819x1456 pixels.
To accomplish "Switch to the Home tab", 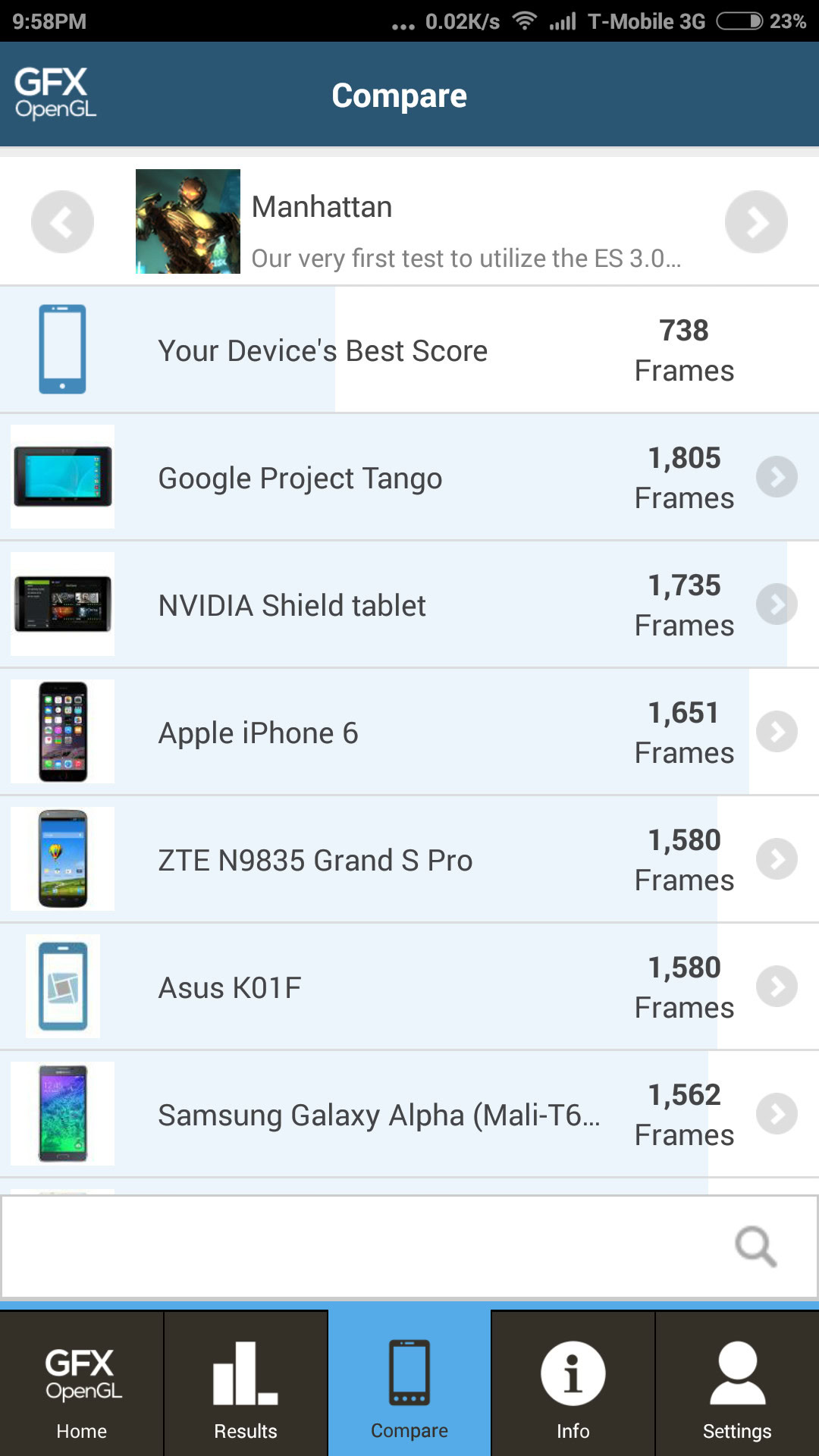I will 82,1385.
